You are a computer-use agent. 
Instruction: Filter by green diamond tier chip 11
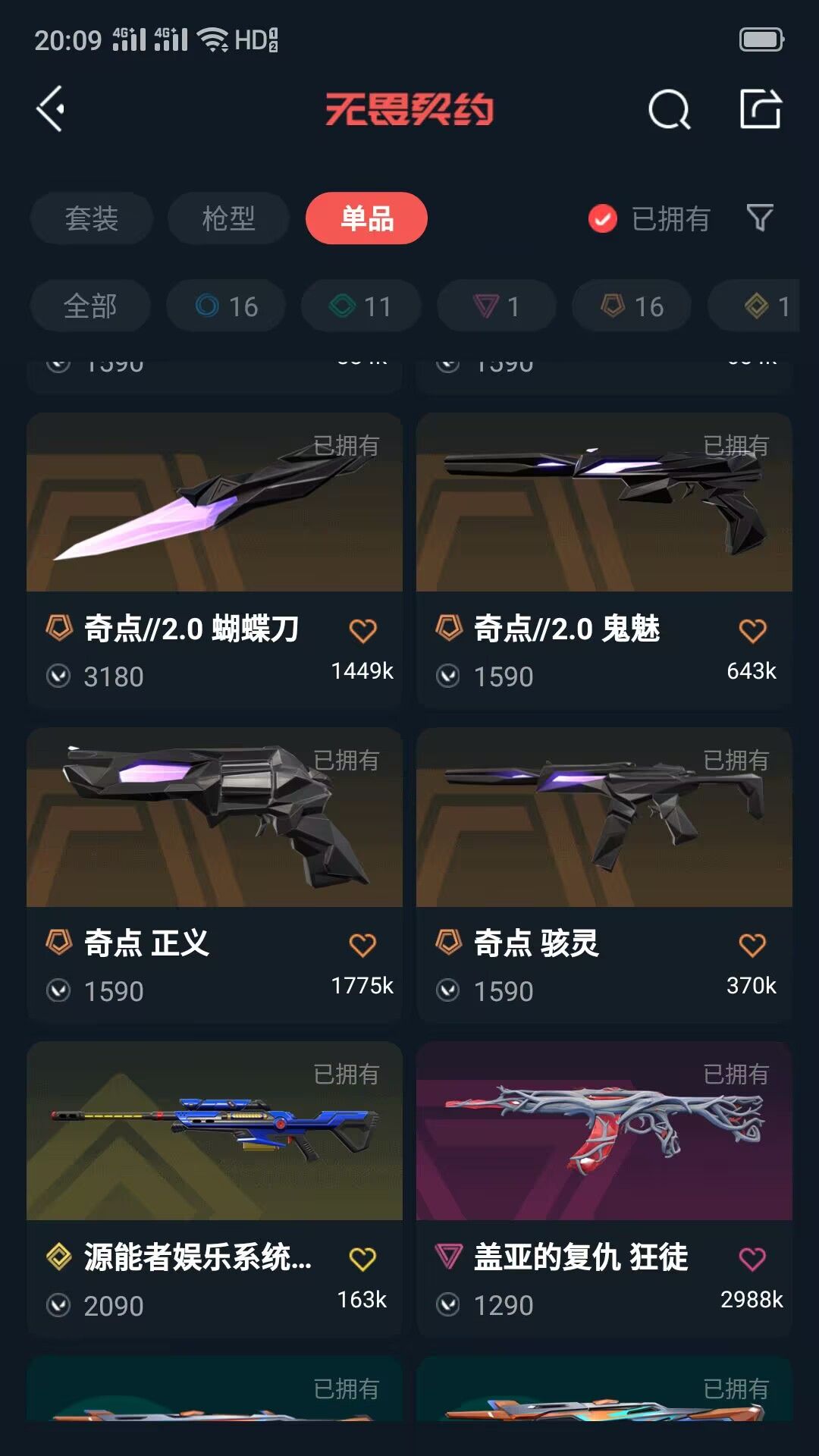click(x=361, y=306)
